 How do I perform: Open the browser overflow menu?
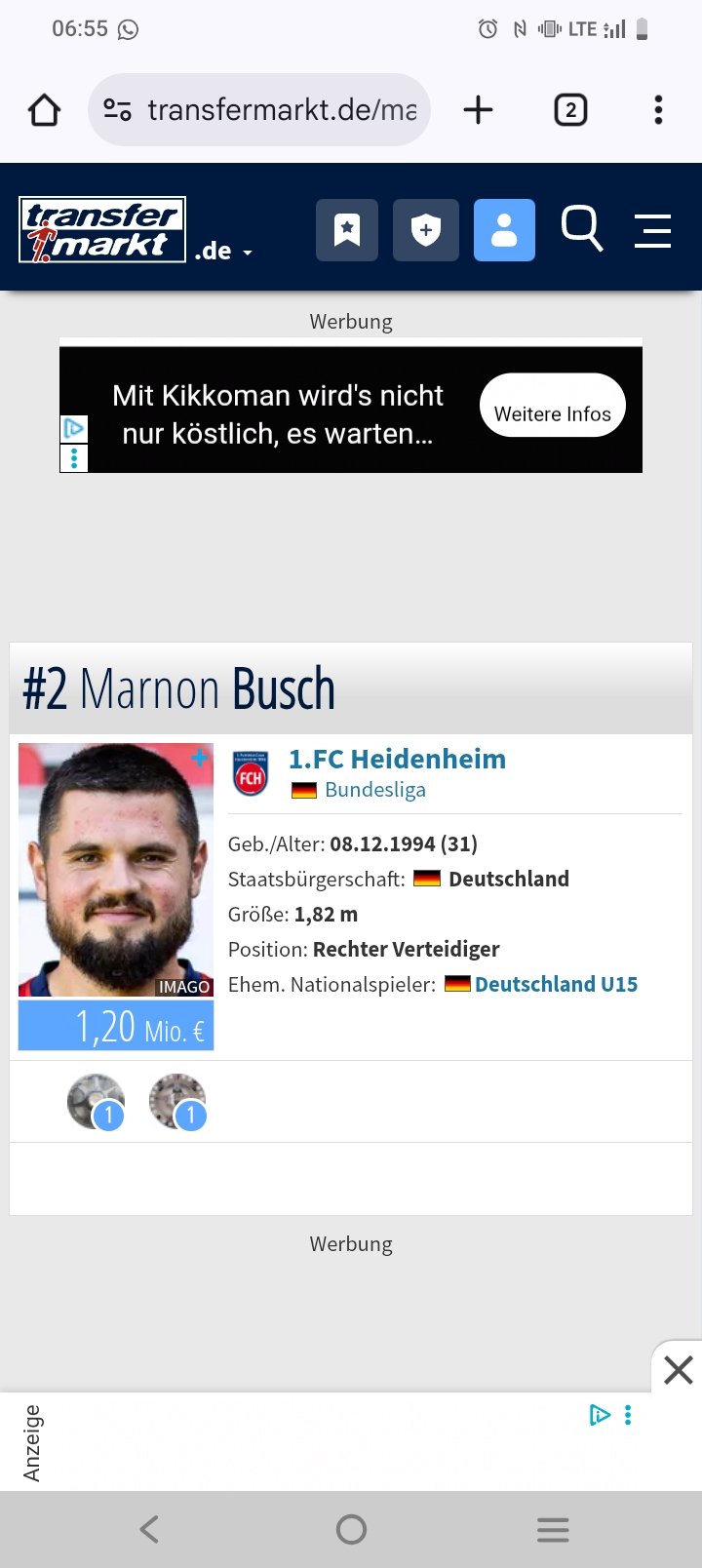pos(658,110)
